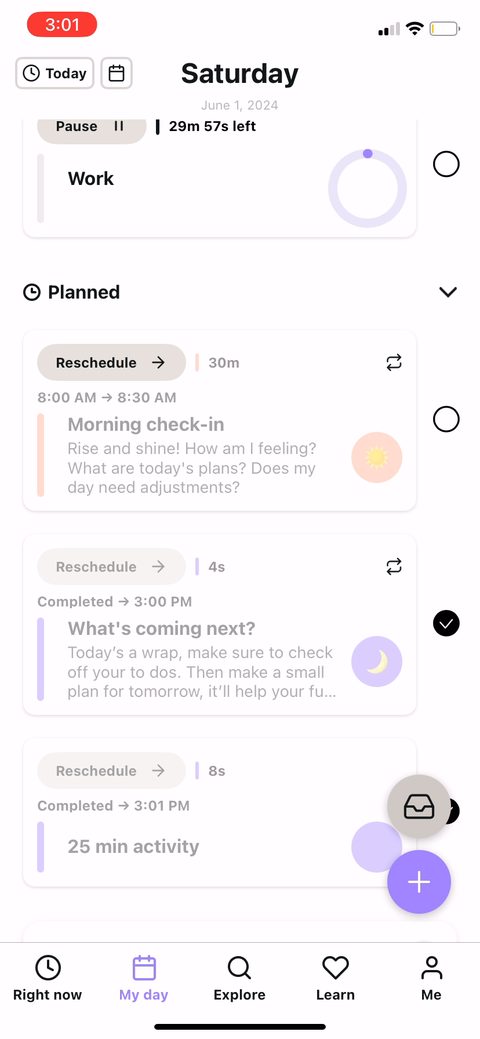Screen dimensions: 480x1039
Task: Reschedule the Morning check-in
Action: [111, 362]
